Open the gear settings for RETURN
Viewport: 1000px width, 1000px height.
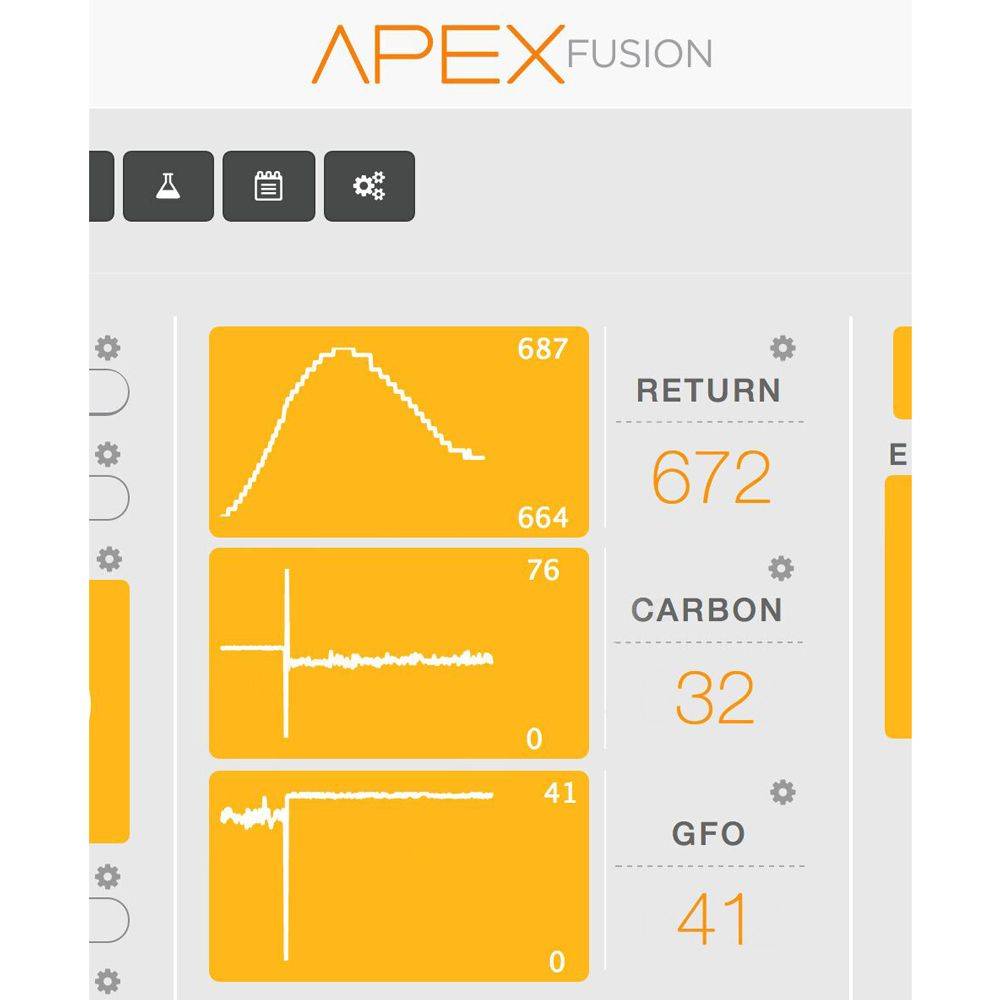coord(782,348)
